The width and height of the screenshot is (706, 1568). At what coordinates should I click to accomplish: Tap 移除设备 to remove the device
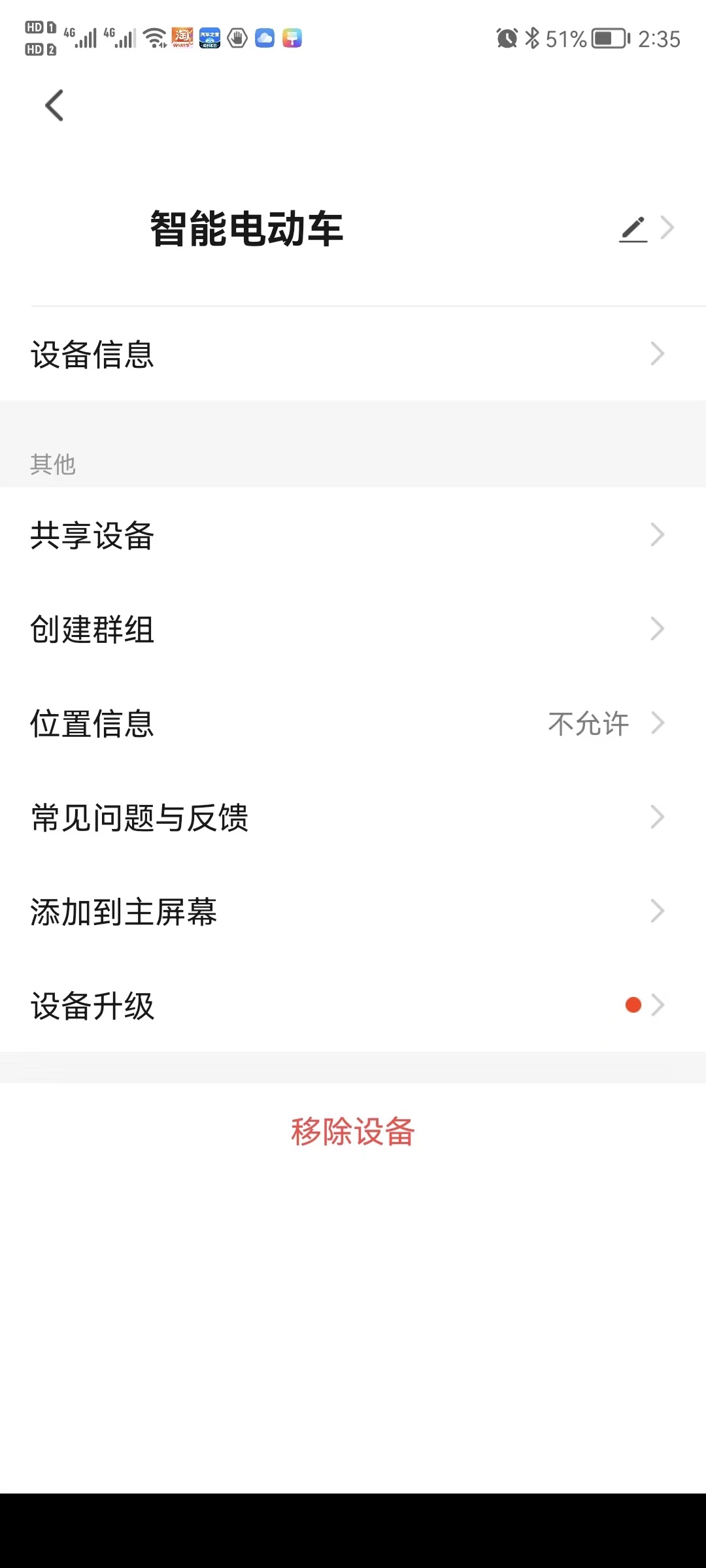coord(353,1132)
